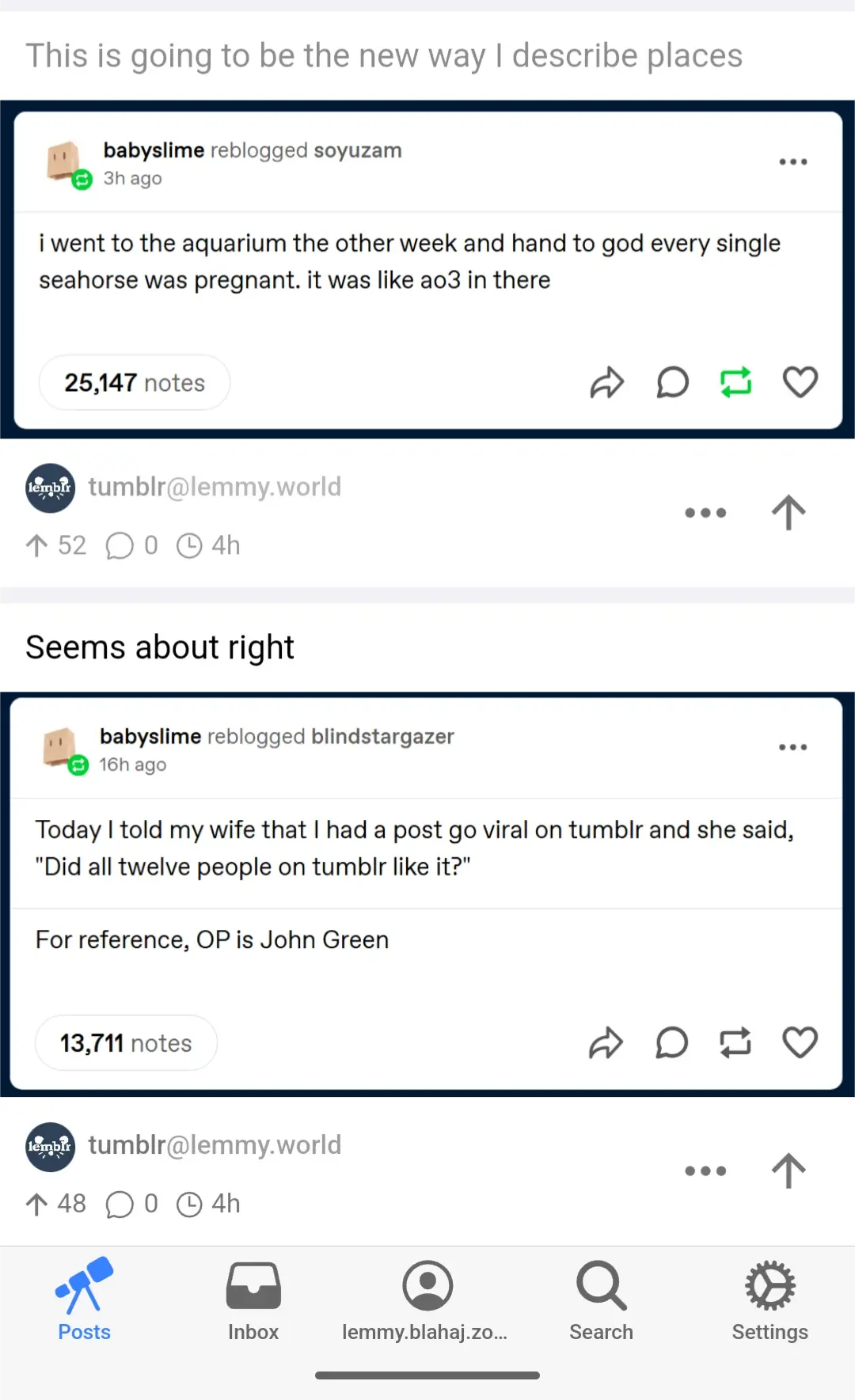The width and height of the screenshot is (855, 1400).
Task: Open the 'Seems about right' post
Action: click(160, 647)
